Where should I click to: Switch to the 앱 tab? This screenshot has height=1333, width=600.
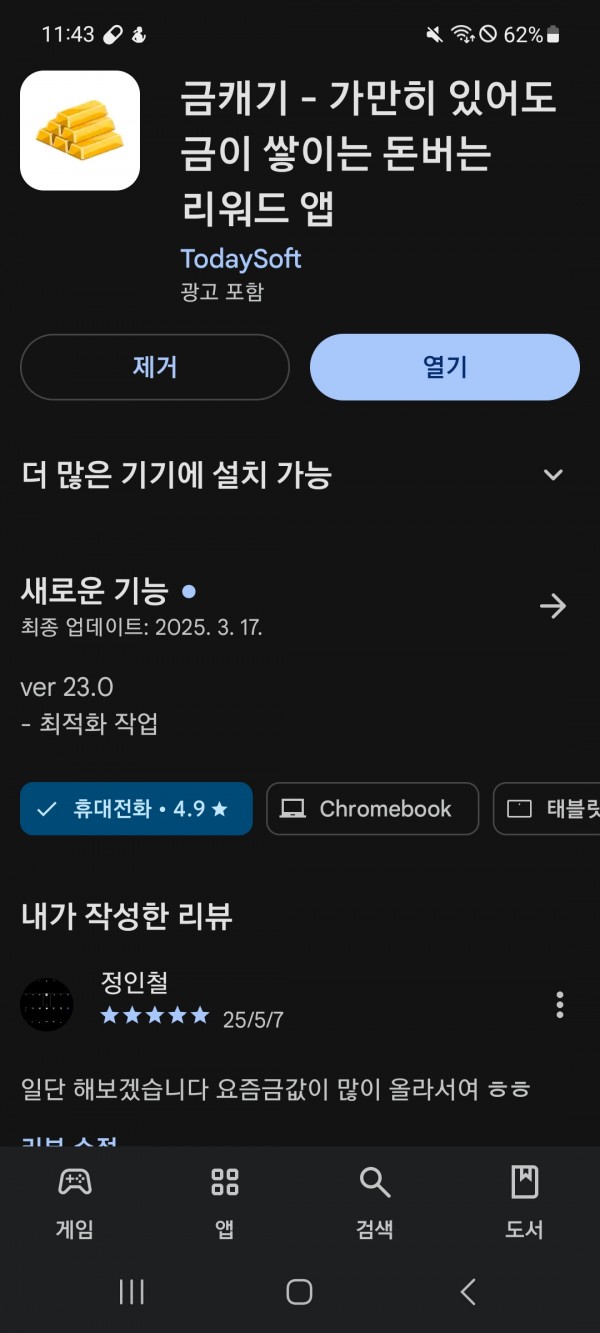click(x=225, y=1203)
